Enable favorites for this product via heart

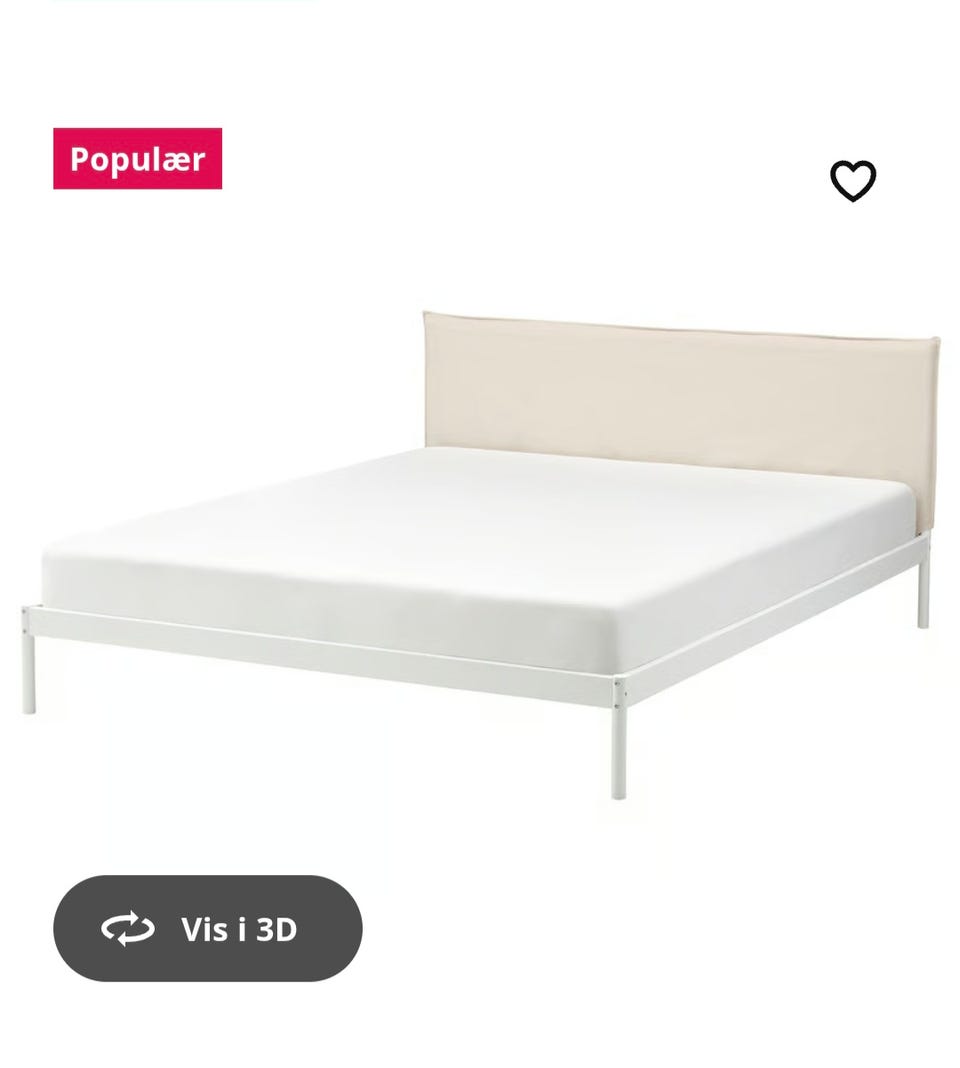855,181
